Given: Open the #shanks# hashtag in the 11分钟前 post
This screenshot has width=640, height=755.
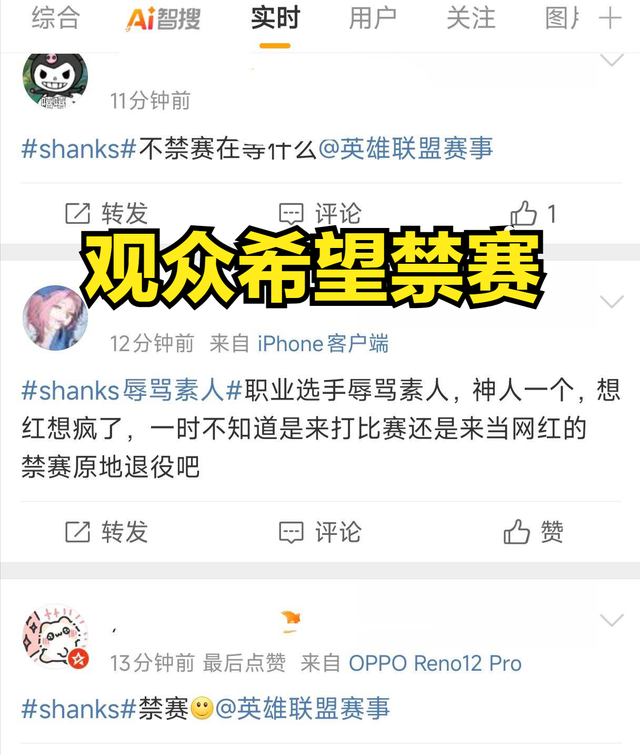Looking at the screenshot, I should pyautogui.click(x=78, y=149).
